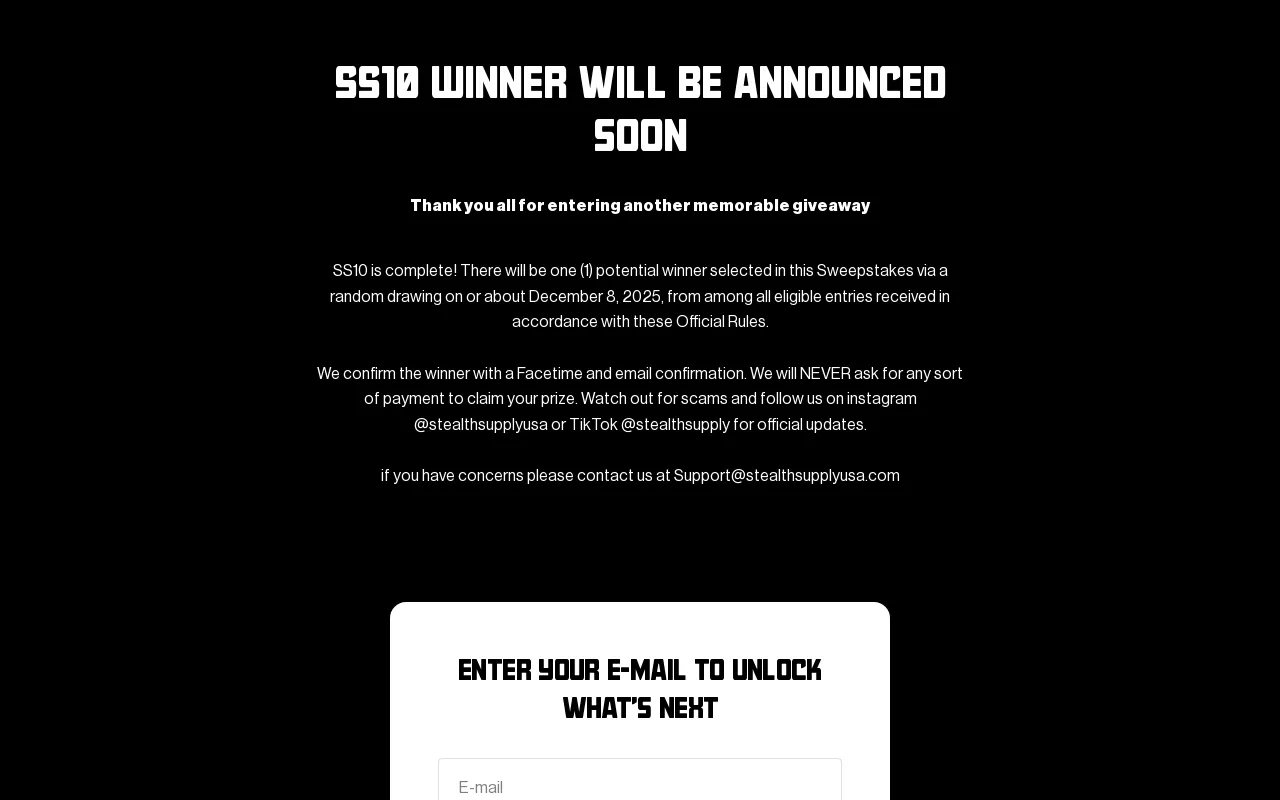The image size is (1280, 800).
Task: Focus the E-mail input field
Action: [640, 785]
